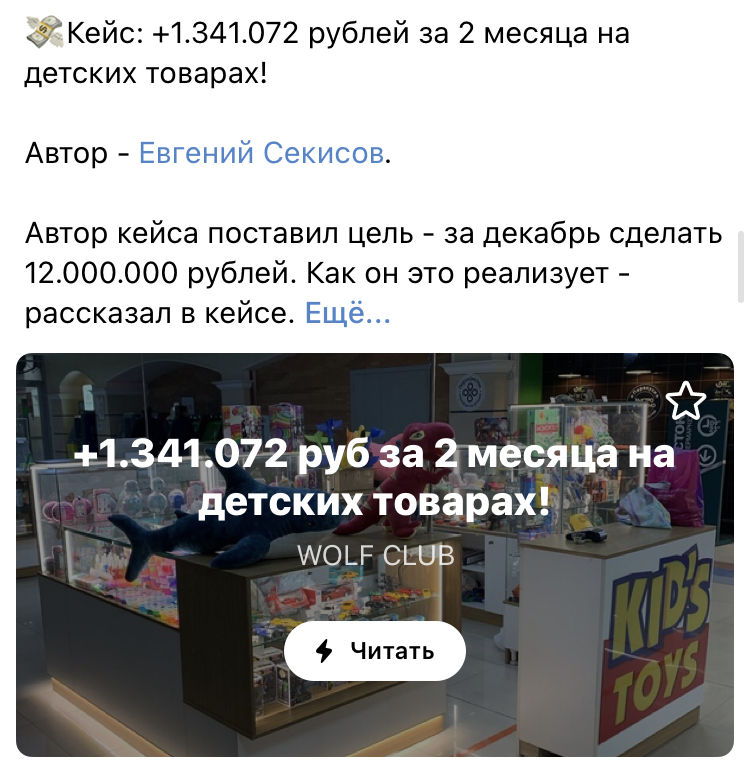This screenshot has width=750, height=779.
Task: Open author link Евгений Секисов
Action: coord(261,153)
